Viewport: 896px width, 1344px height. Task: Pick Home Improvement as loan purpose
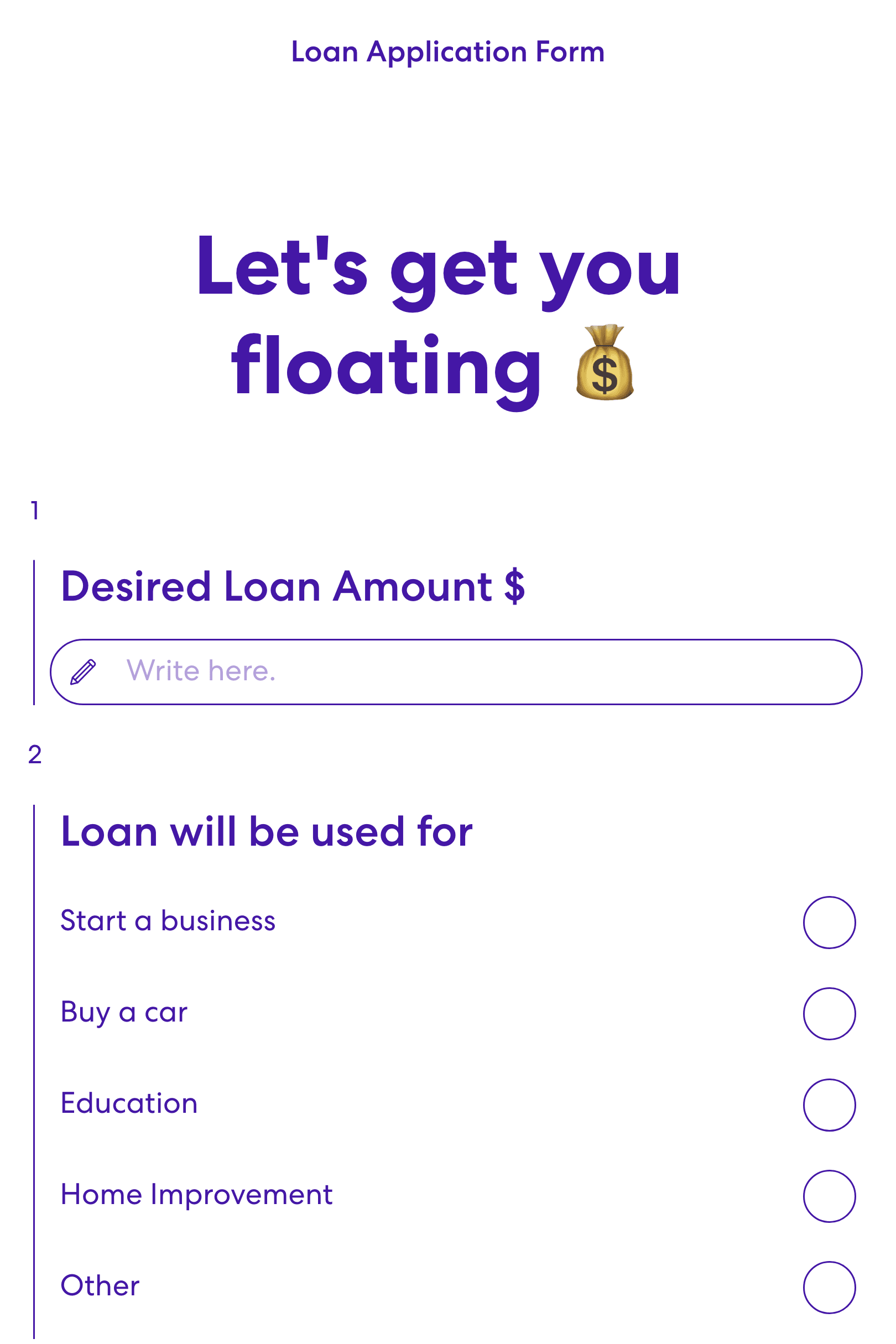click(x=829, y=1196)
